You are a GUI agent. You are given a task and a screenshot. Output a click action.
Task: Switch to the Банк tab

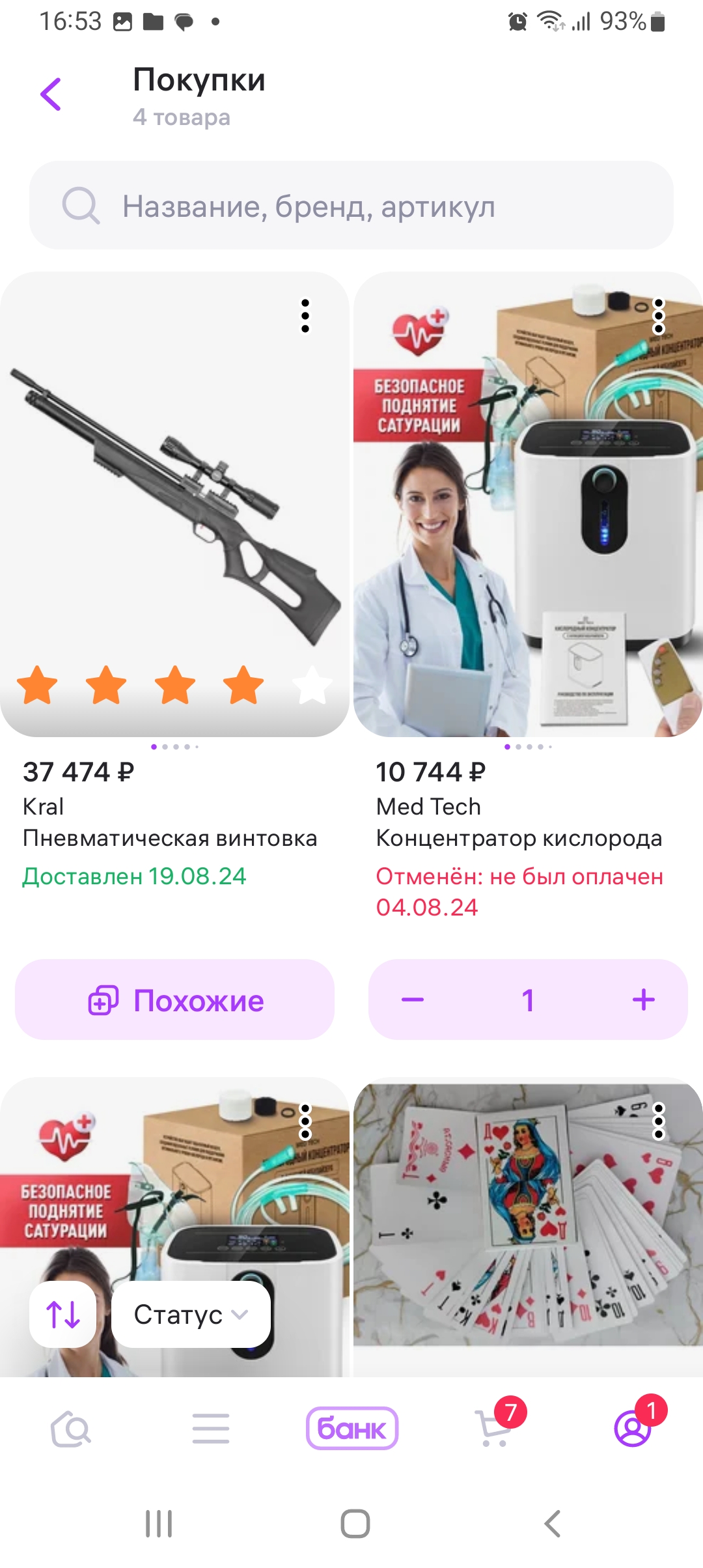(351, 1429)
